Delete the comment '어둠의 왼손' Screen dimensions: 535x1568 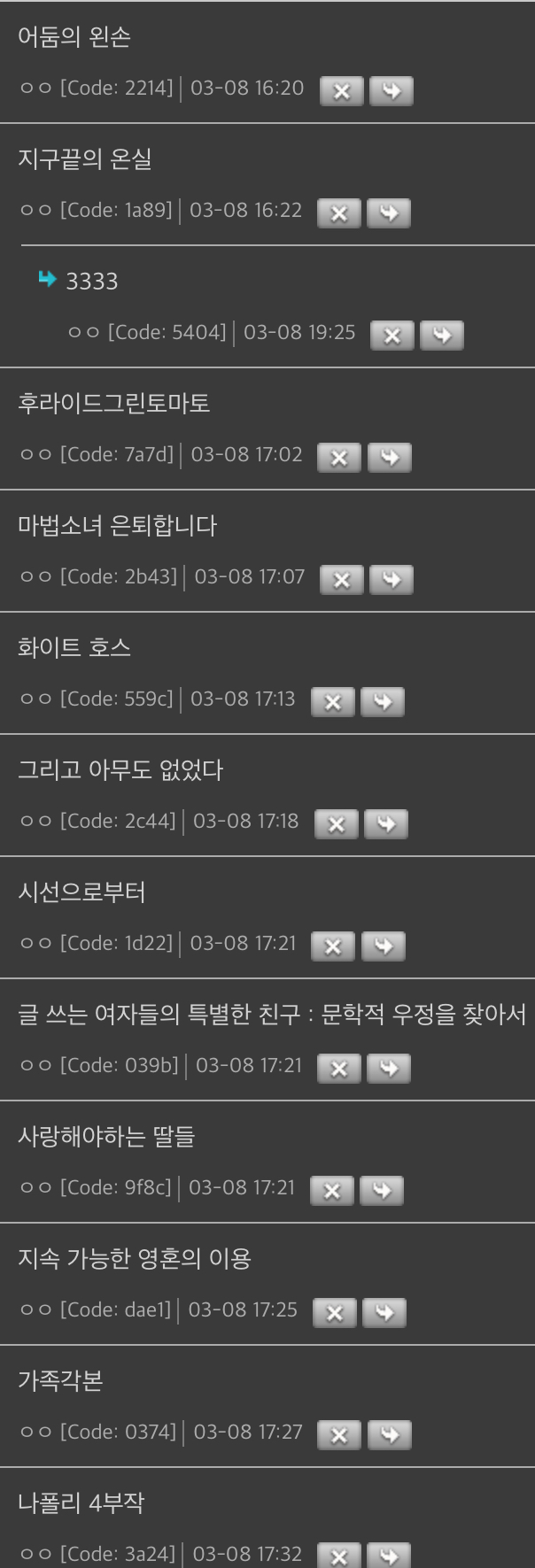(341, 91)
